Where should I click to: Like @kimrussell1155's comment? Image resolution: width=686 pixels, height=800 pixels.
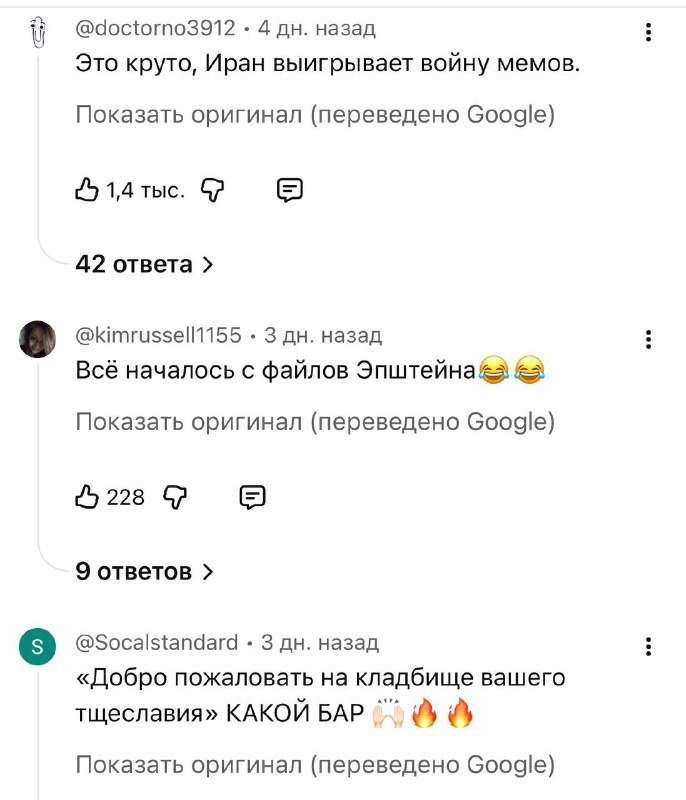click(x=87, y=497)
